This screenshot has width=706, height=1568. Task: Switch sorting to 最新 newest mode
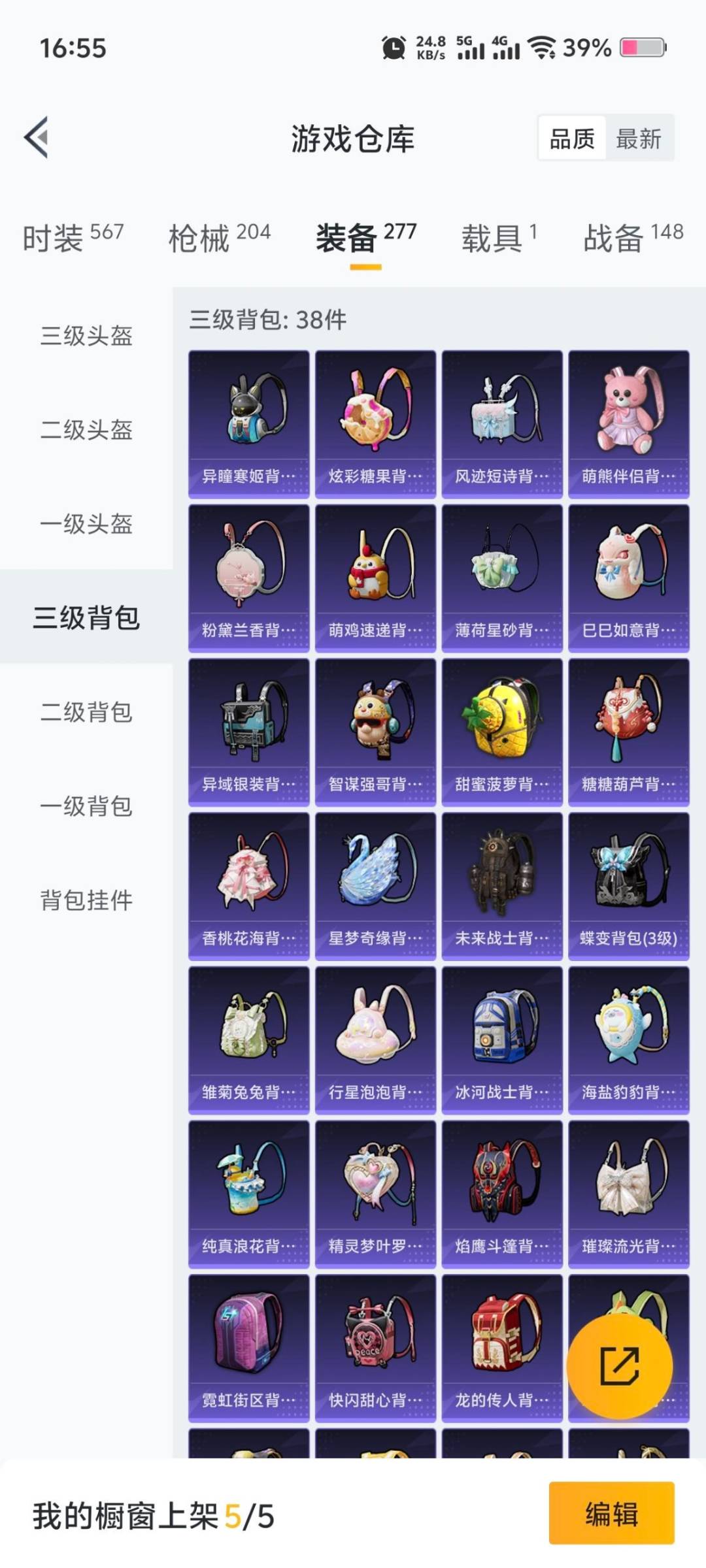pos(639,139)
